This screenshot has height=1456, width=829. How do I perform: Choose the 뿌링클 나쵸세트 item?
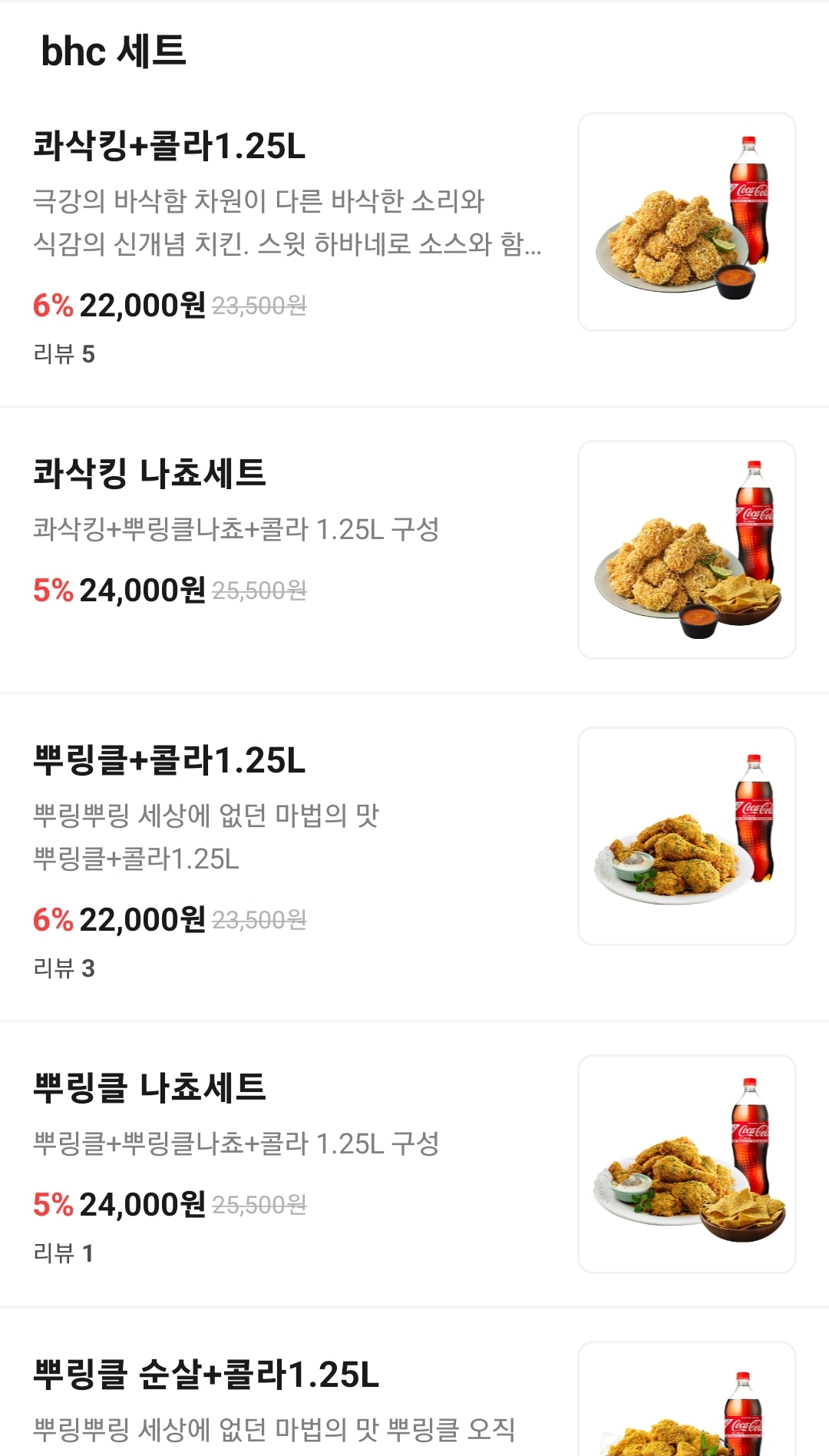(x=150, y=1087)
